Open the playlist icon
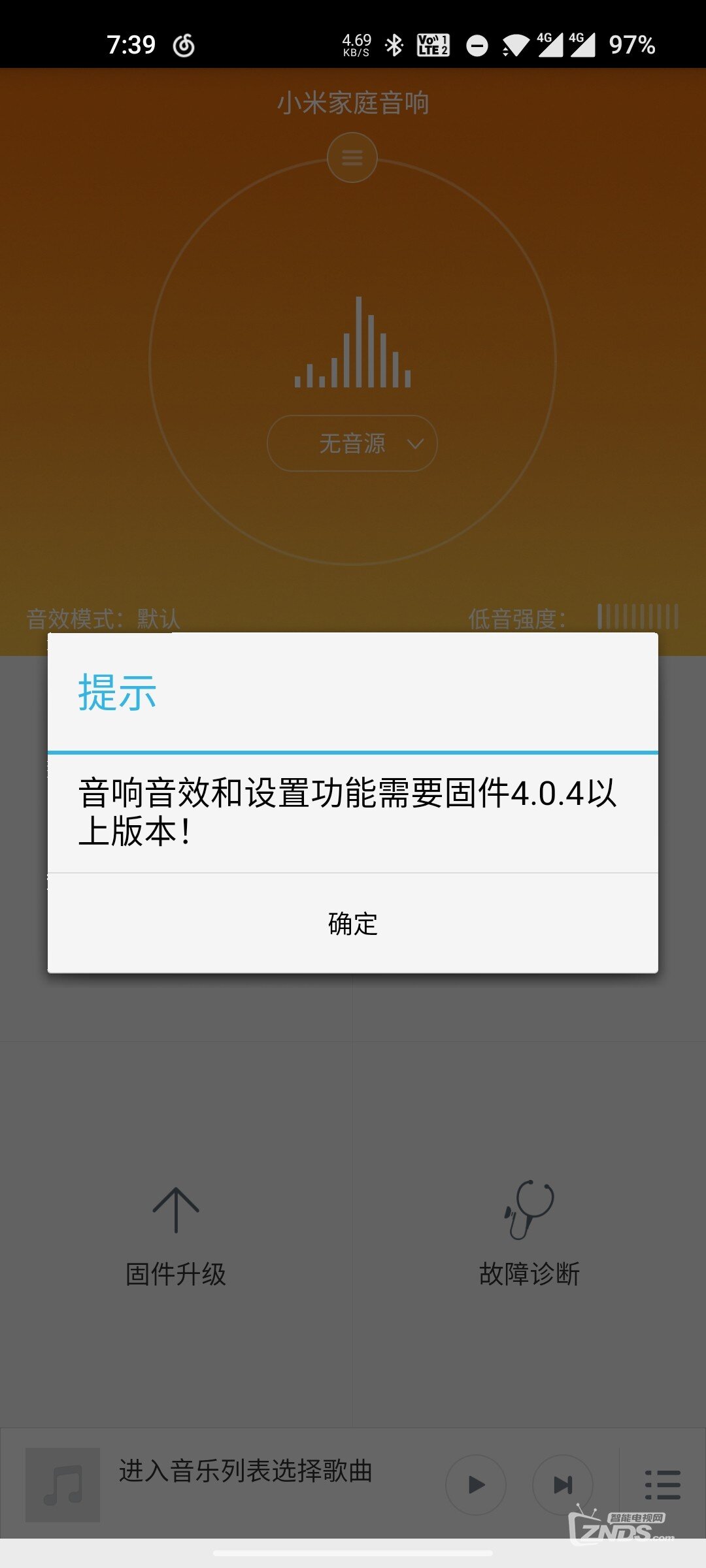This screenshot has width=706, height=1568. pyautogui.click(x=662, y=1484)
